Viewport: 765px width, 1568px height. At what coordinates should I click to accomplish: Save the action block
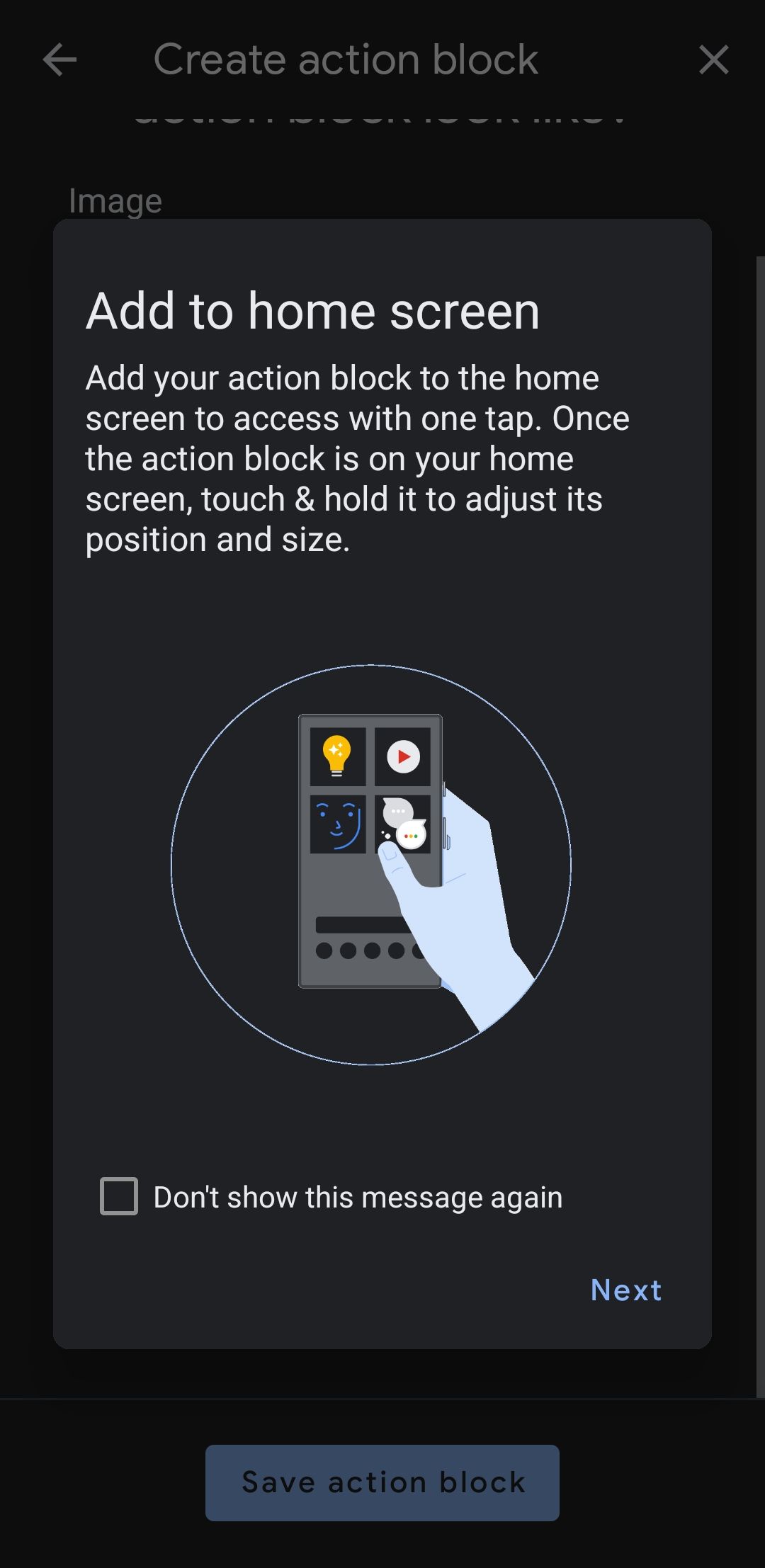pos(382,1482)
